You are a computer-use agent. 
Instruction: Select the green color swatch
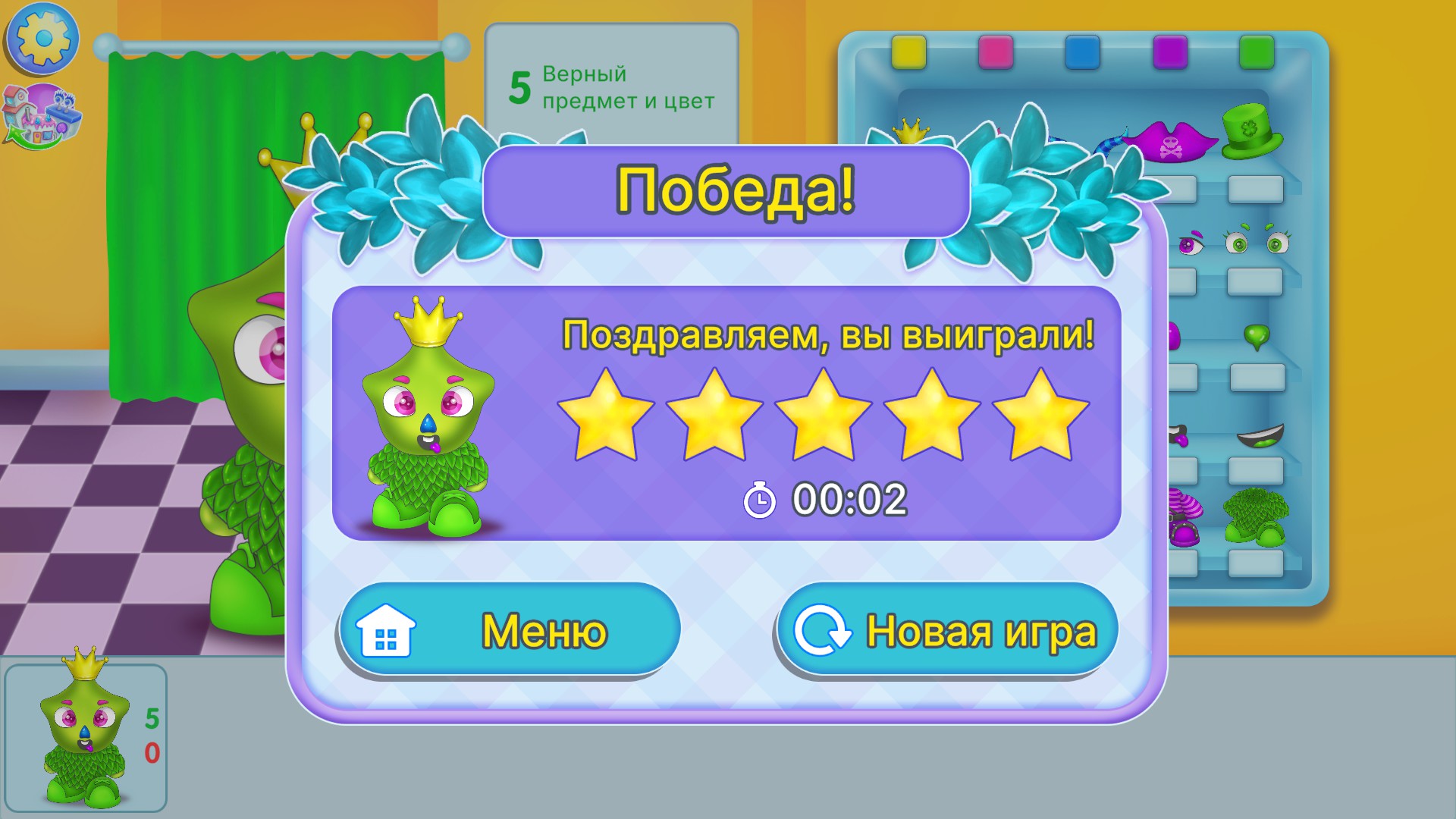[1257, 52]
